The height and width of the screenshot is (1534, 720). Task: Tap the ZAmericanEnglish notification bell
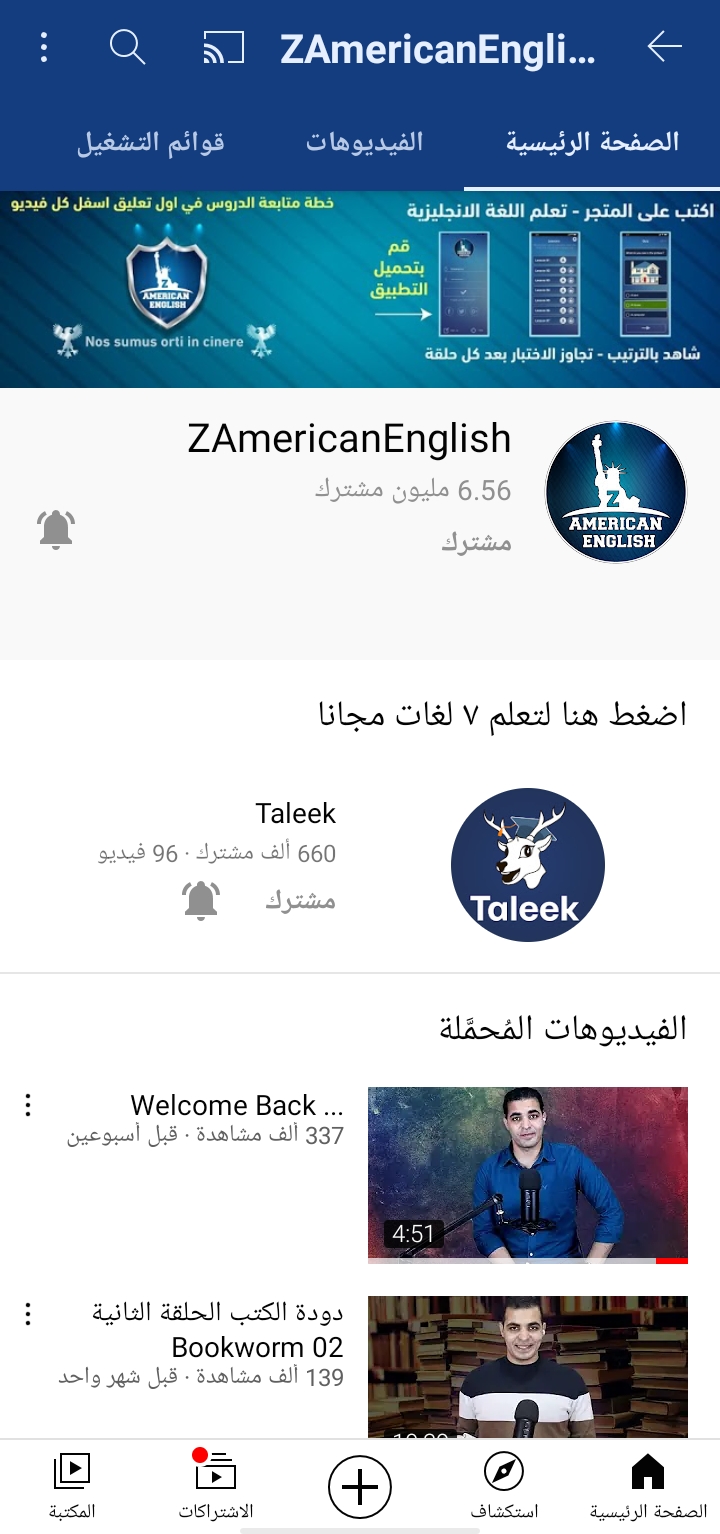click(56, 529)
